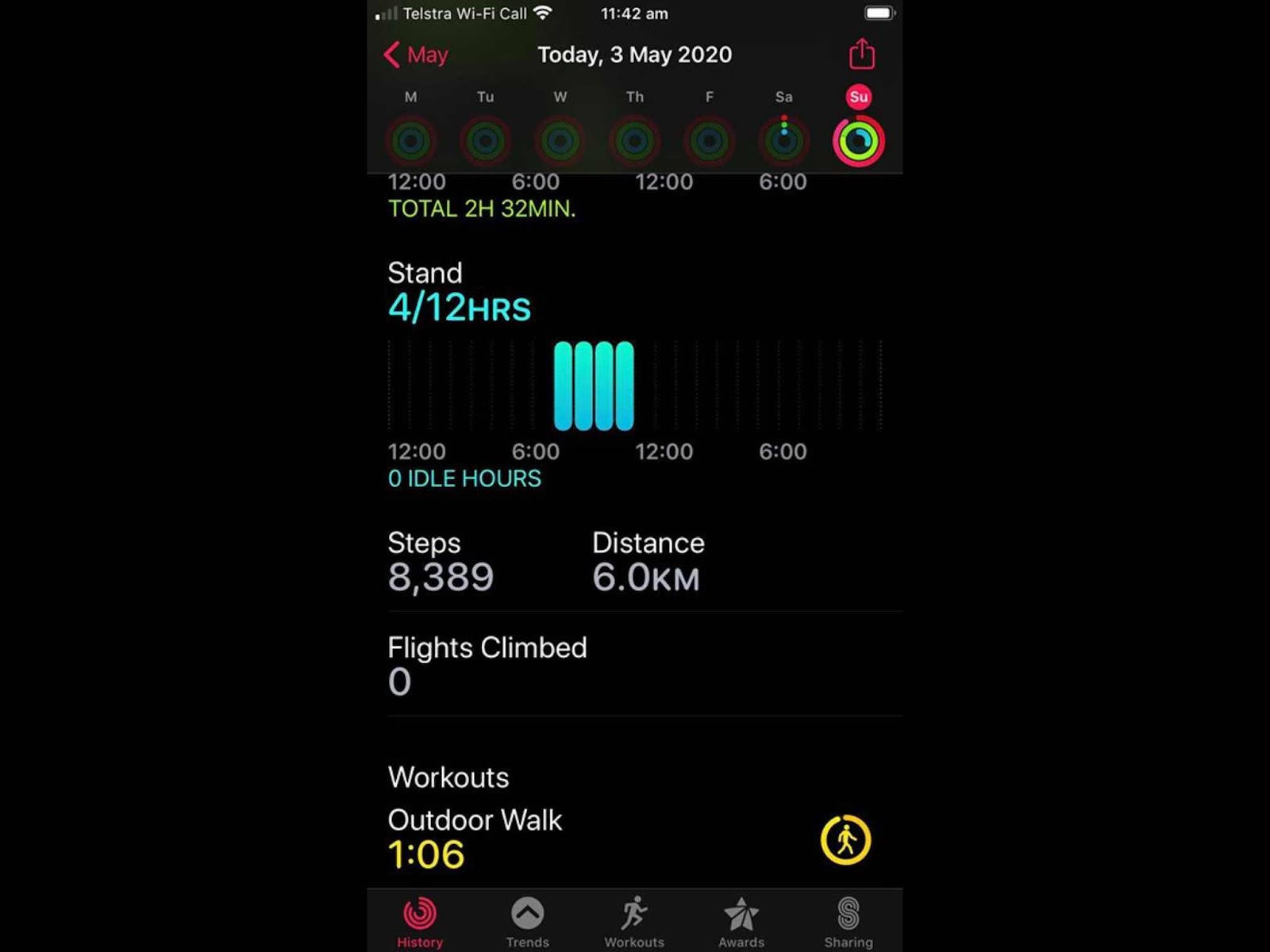The width and height of the screenshot is (1270, 952).
Task: Select Sunday's activity rings
Action: click(858, 140)
